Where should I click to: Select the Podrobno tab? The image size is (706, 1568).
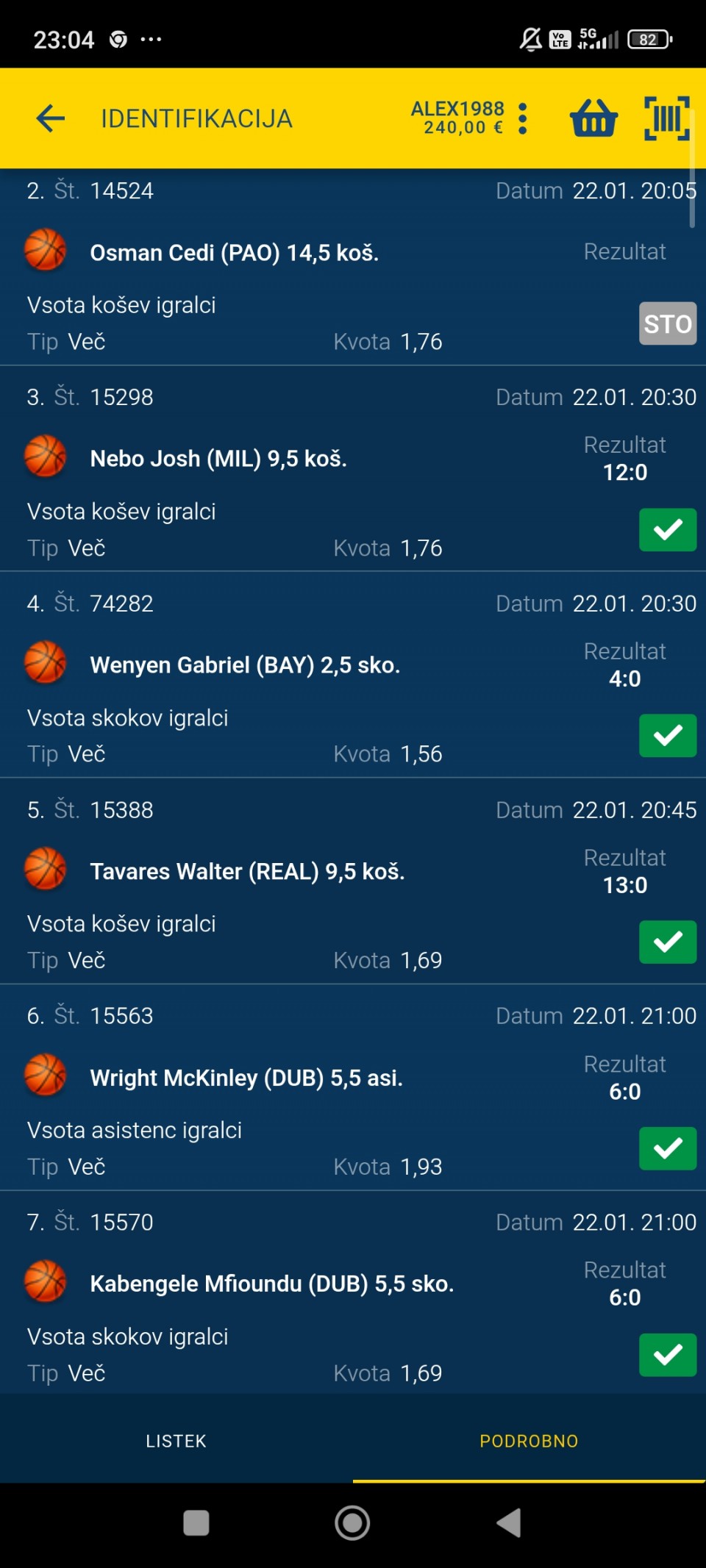coord(529,1441)
